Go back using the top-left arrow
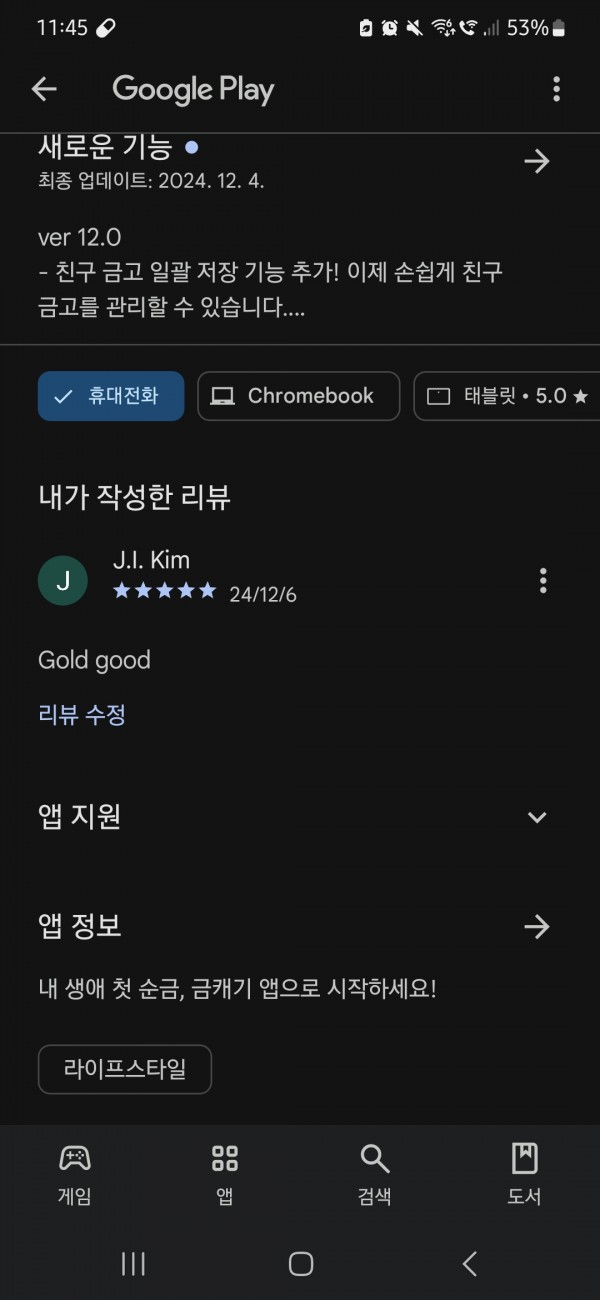The height and width of the screenshot is (1300, 600). click(x=44, y=89)
